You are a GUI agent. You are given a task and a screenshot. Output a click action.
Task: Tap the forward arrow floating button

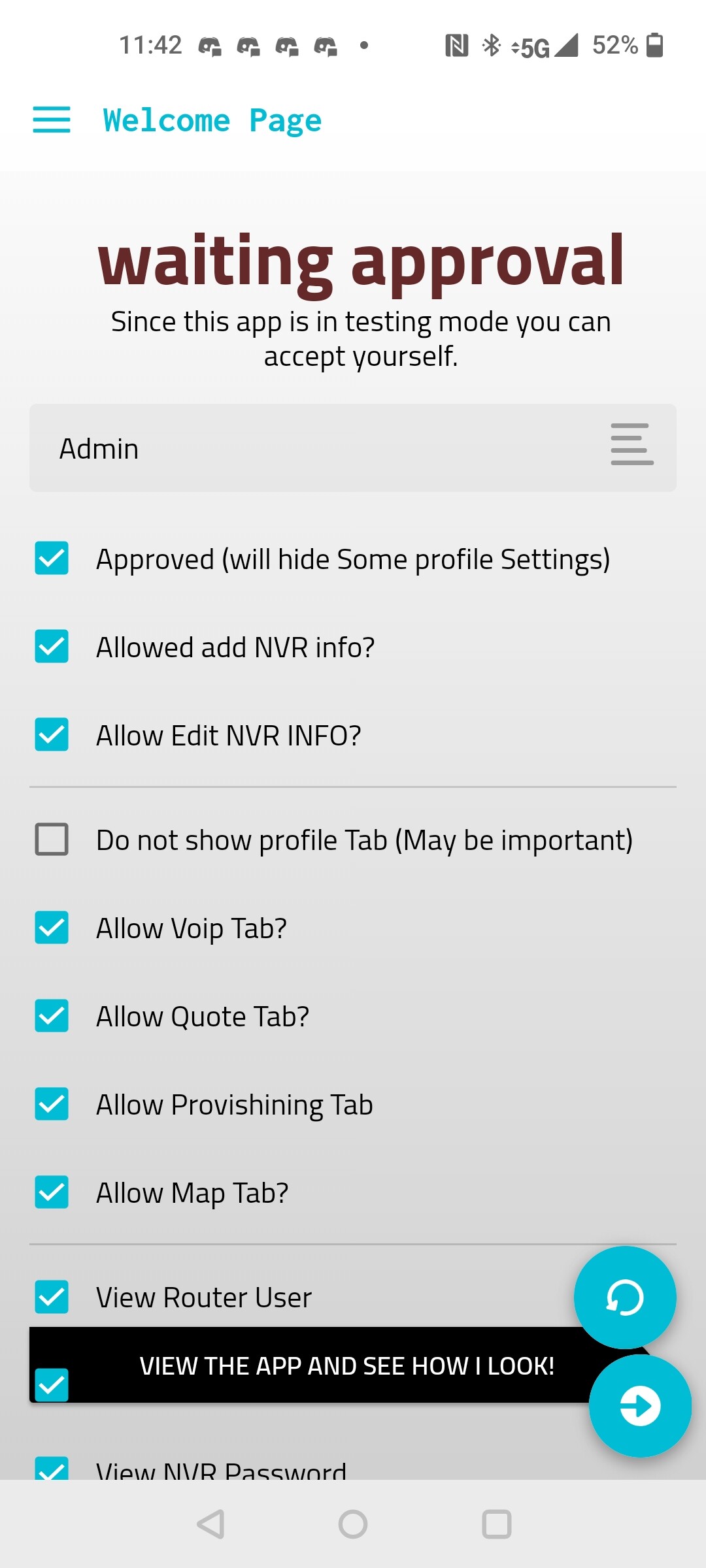pyautogui.click(x=640, y=1405)
